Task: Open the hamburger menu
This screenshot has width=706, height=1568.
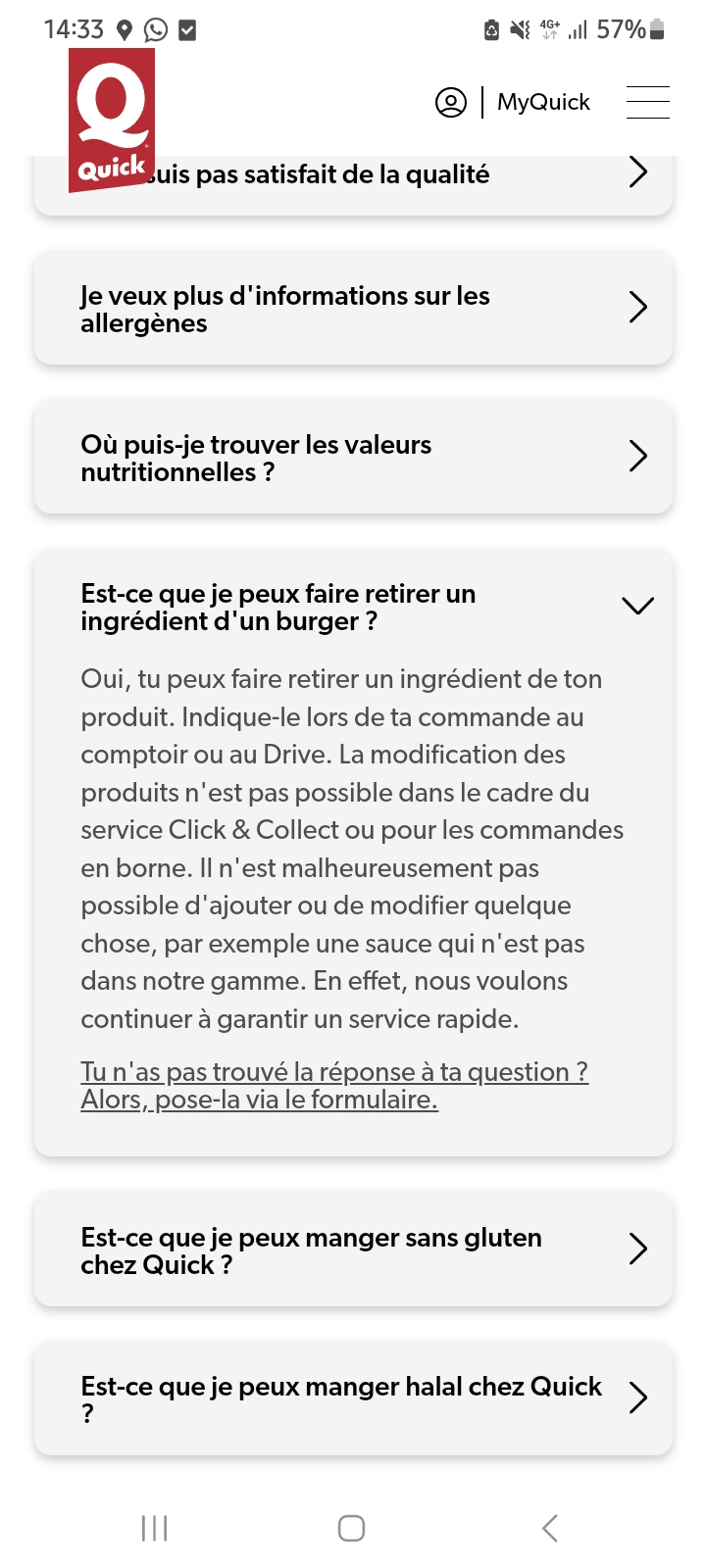Action: click(647, 102)
